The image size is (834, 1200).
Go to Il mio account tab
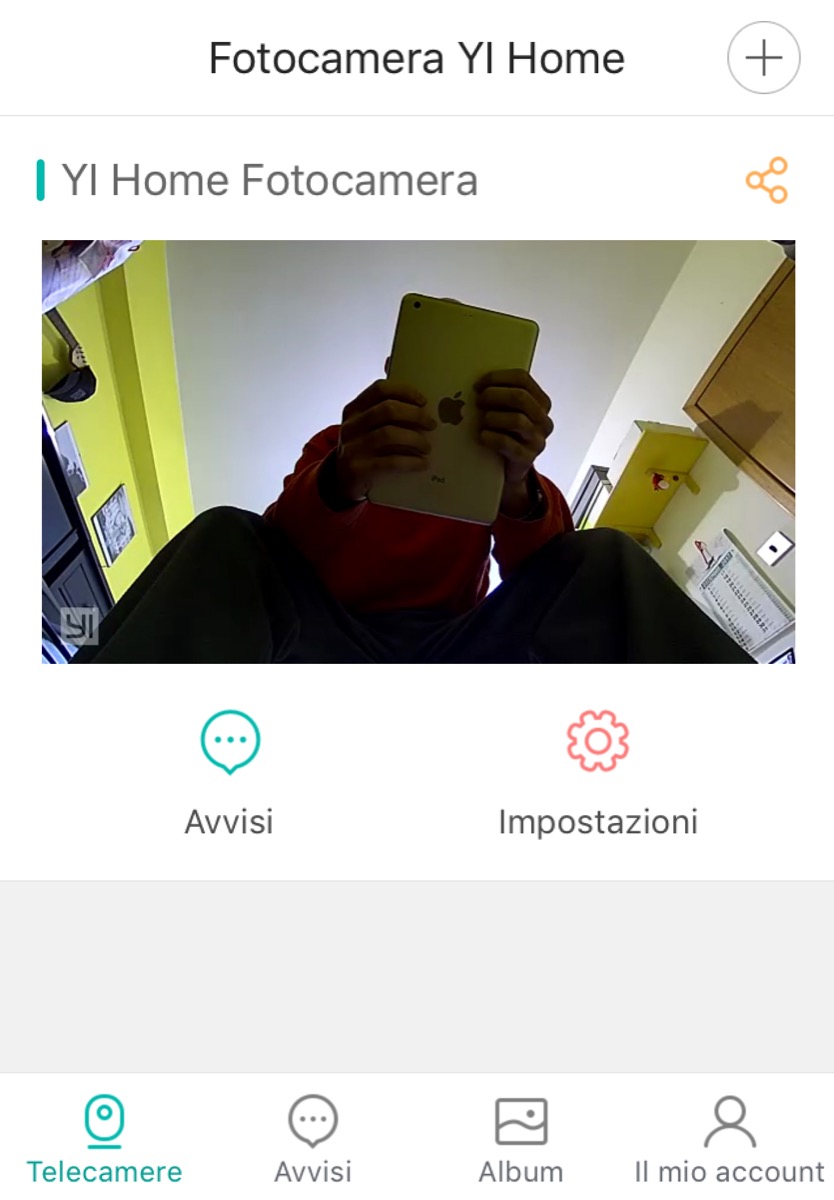tap(729, 1137)
